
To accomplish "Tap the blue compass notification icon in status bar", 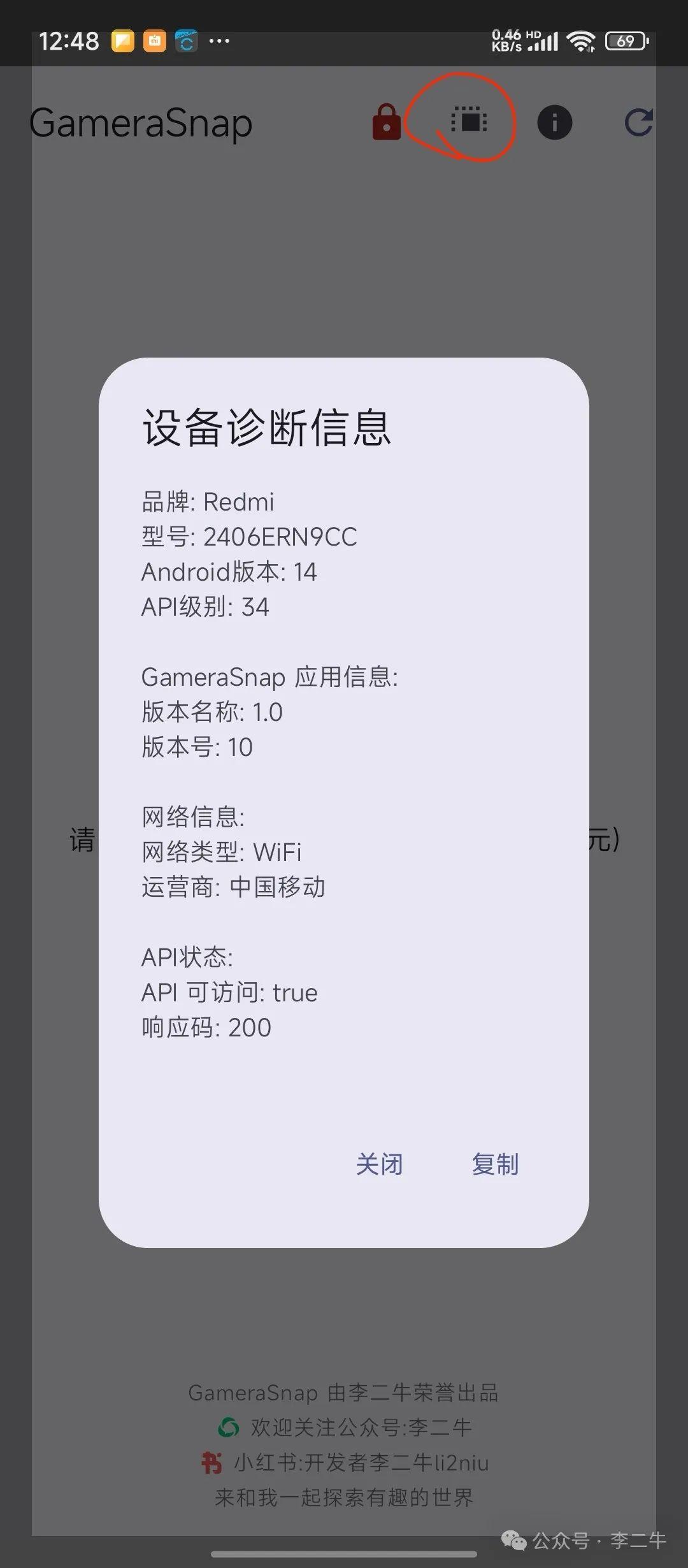I will pos(185,41).
